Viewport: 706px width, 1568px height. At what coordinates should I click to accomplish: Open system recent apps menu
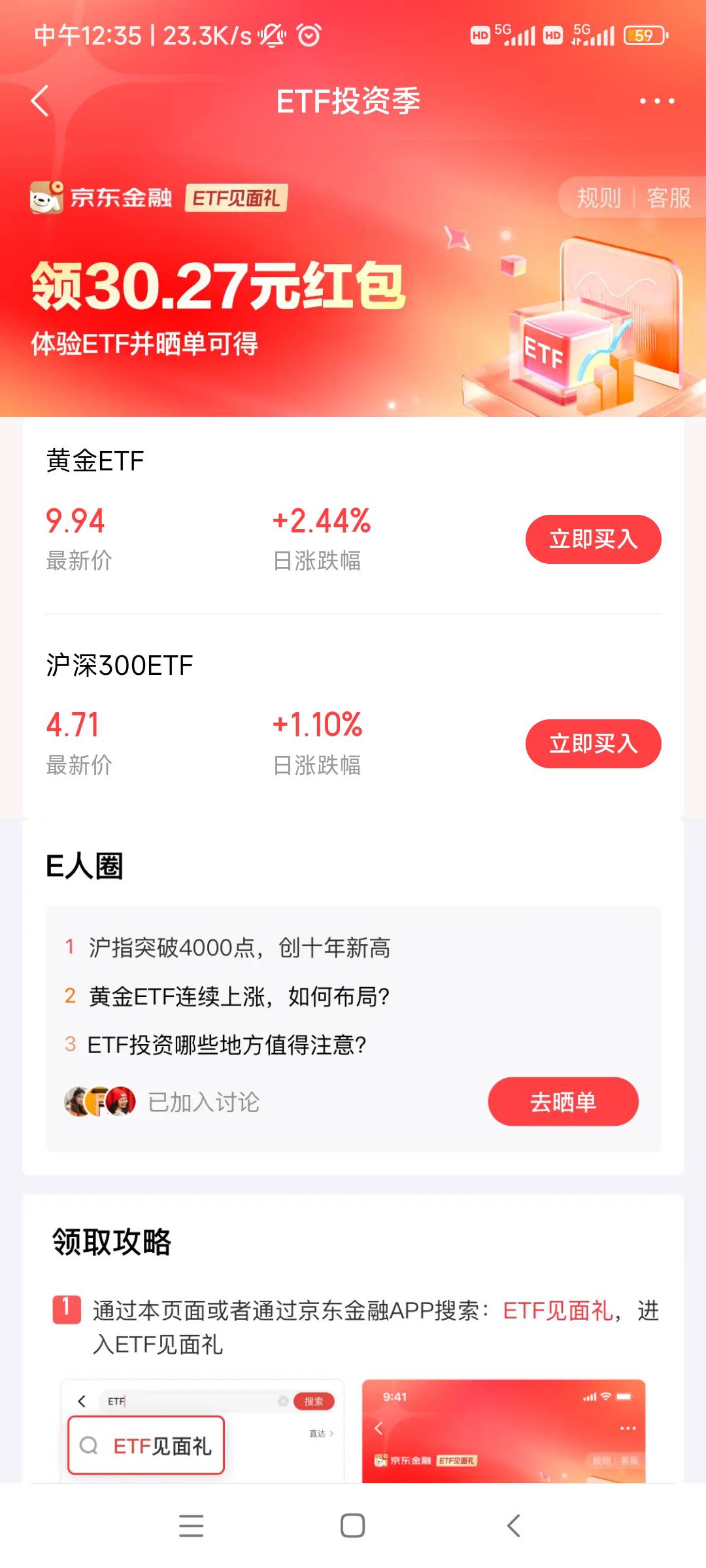[x=191, y=1526]
